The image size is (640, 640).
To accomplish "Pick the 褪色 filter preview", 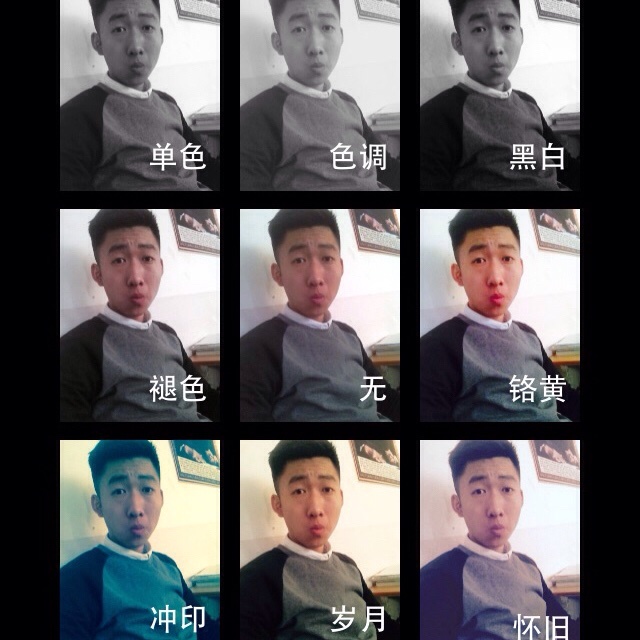I will click(x=140, y=315).
